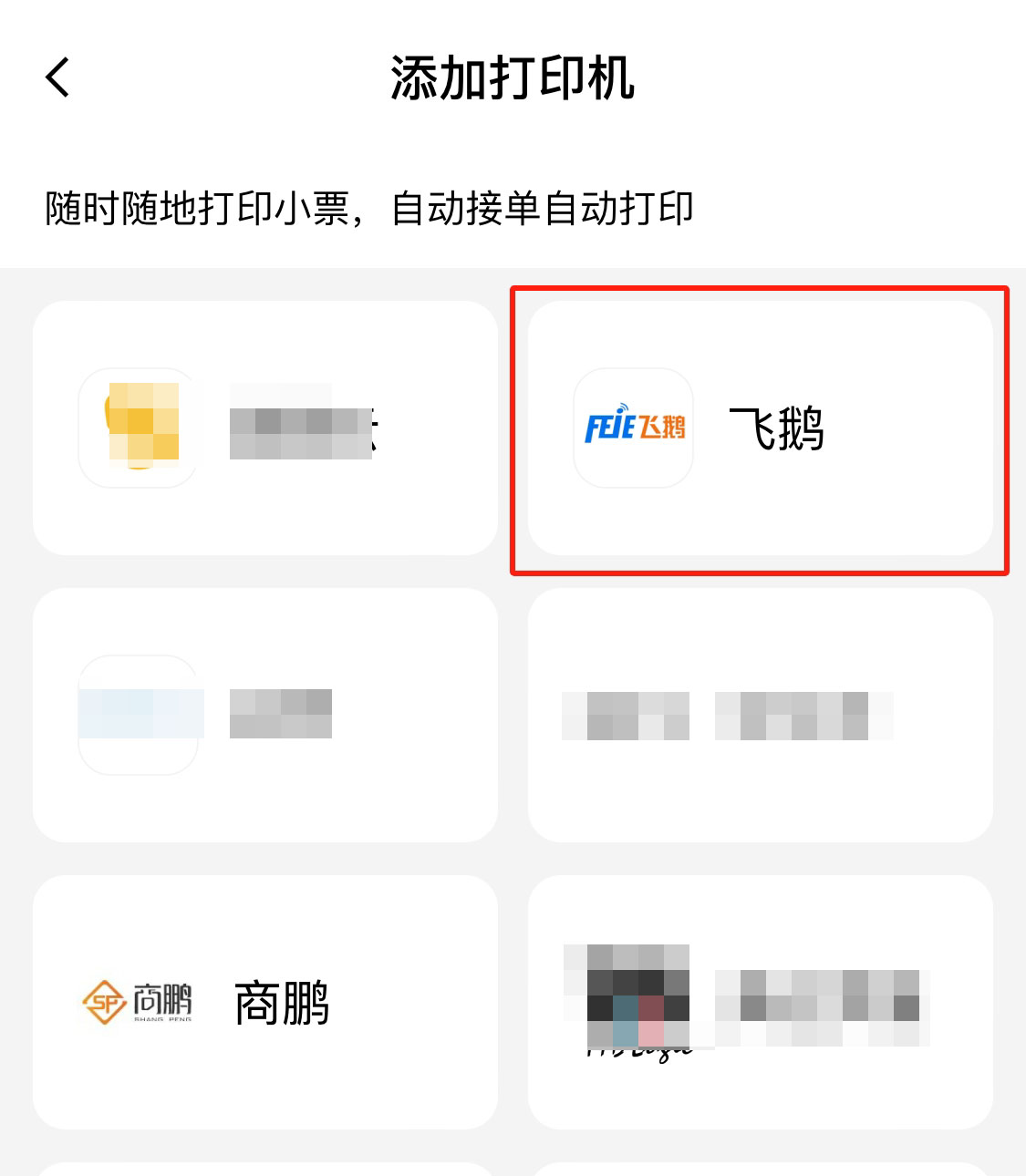Choose the 商鹏 printer brand card

pyautogui.click(x=264, y=1002)
